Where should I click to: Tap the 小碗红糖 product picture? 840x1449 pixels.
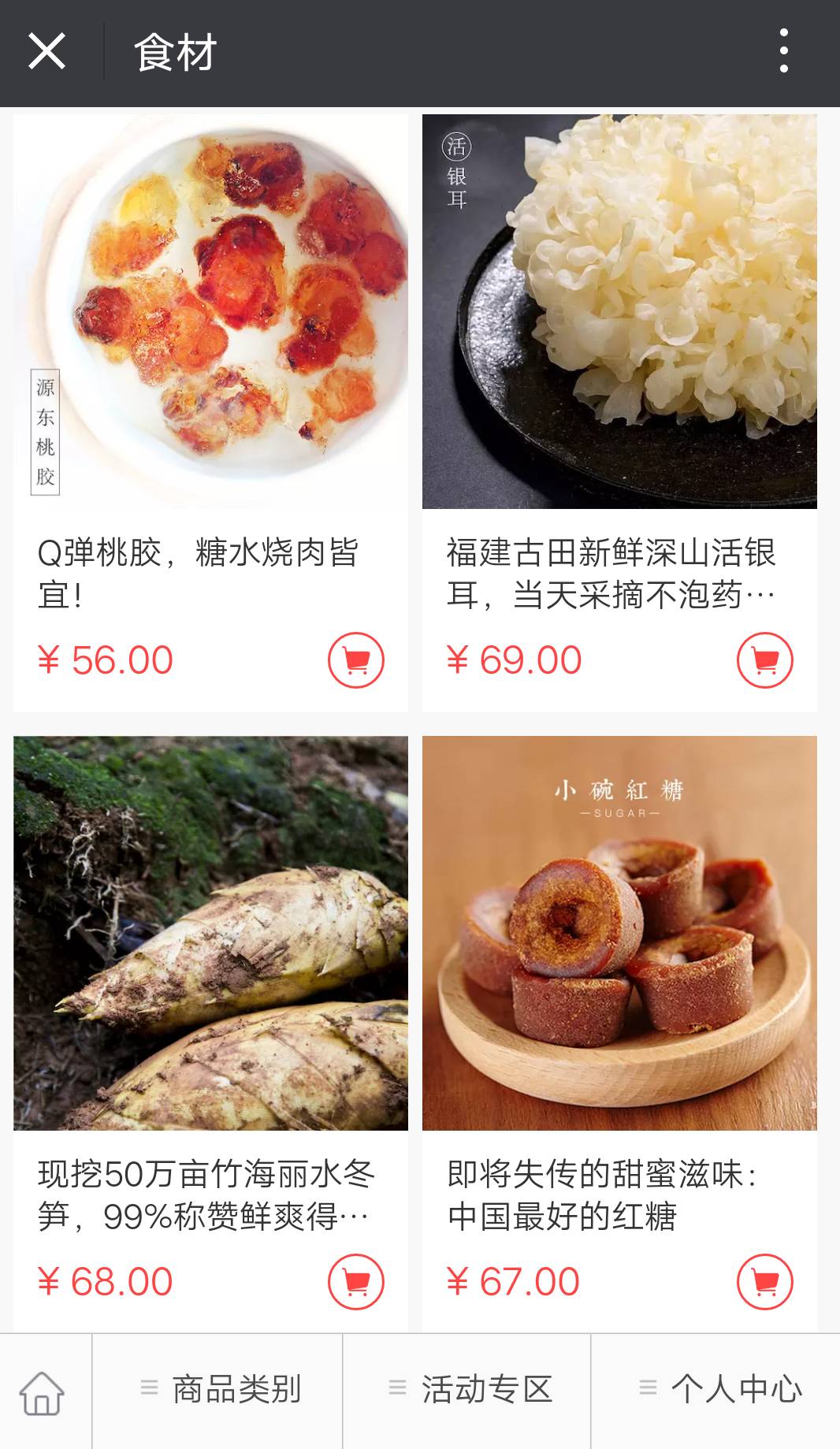[x=619, y=934]
